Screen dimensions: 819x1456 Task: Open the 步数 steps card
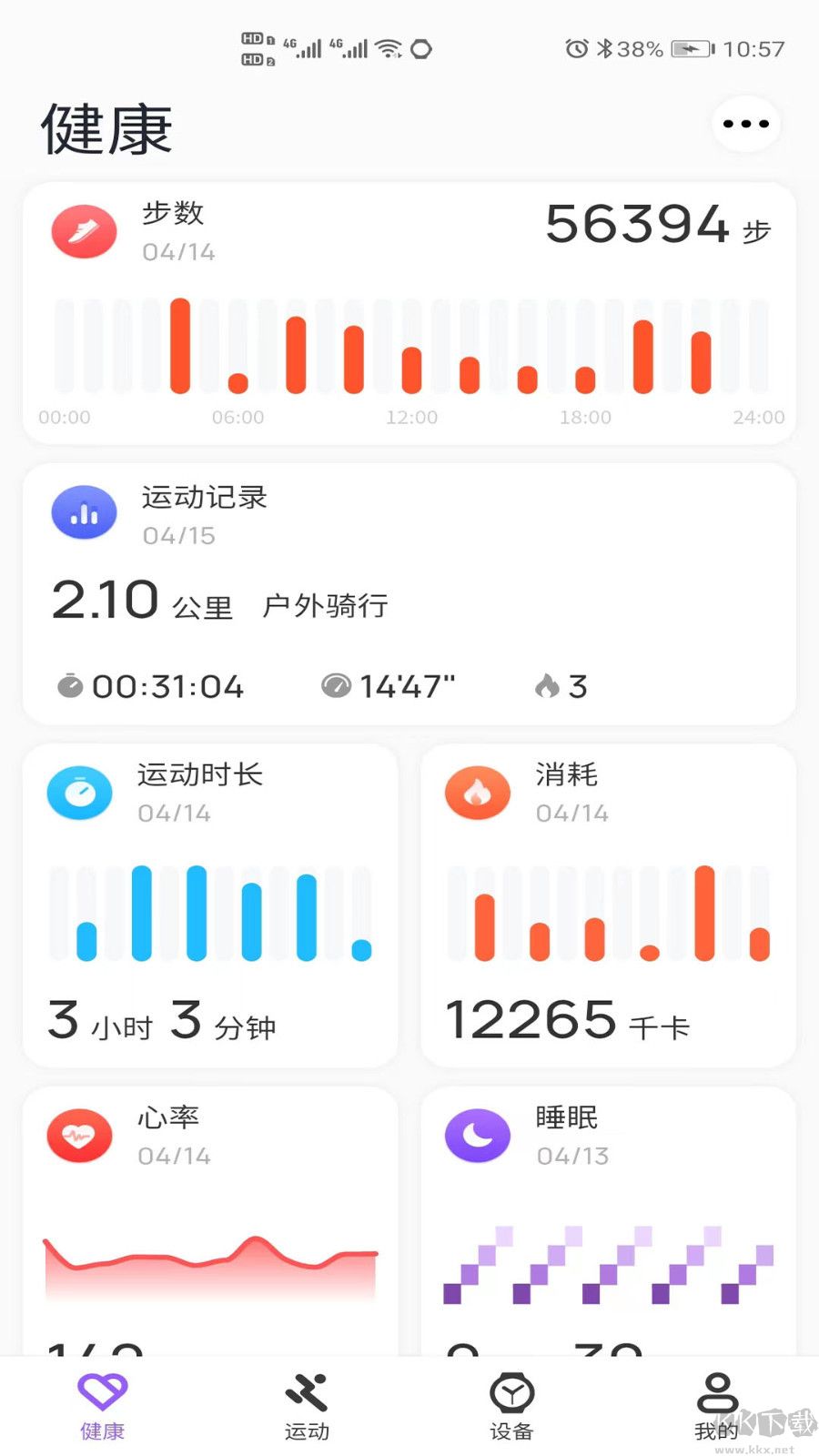409,314
